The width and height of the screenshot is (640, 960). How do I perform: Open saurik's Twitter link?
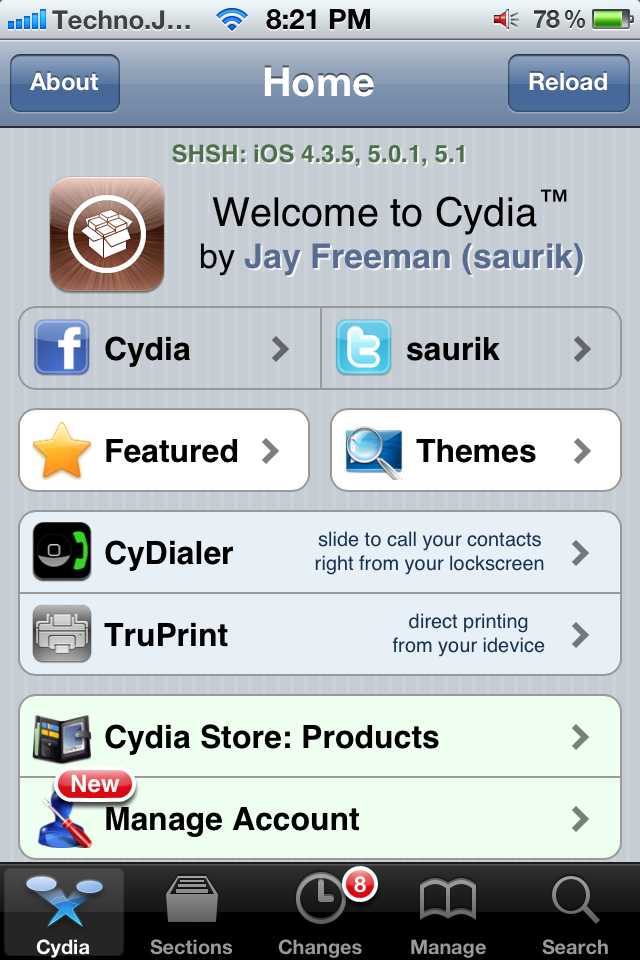470,349
